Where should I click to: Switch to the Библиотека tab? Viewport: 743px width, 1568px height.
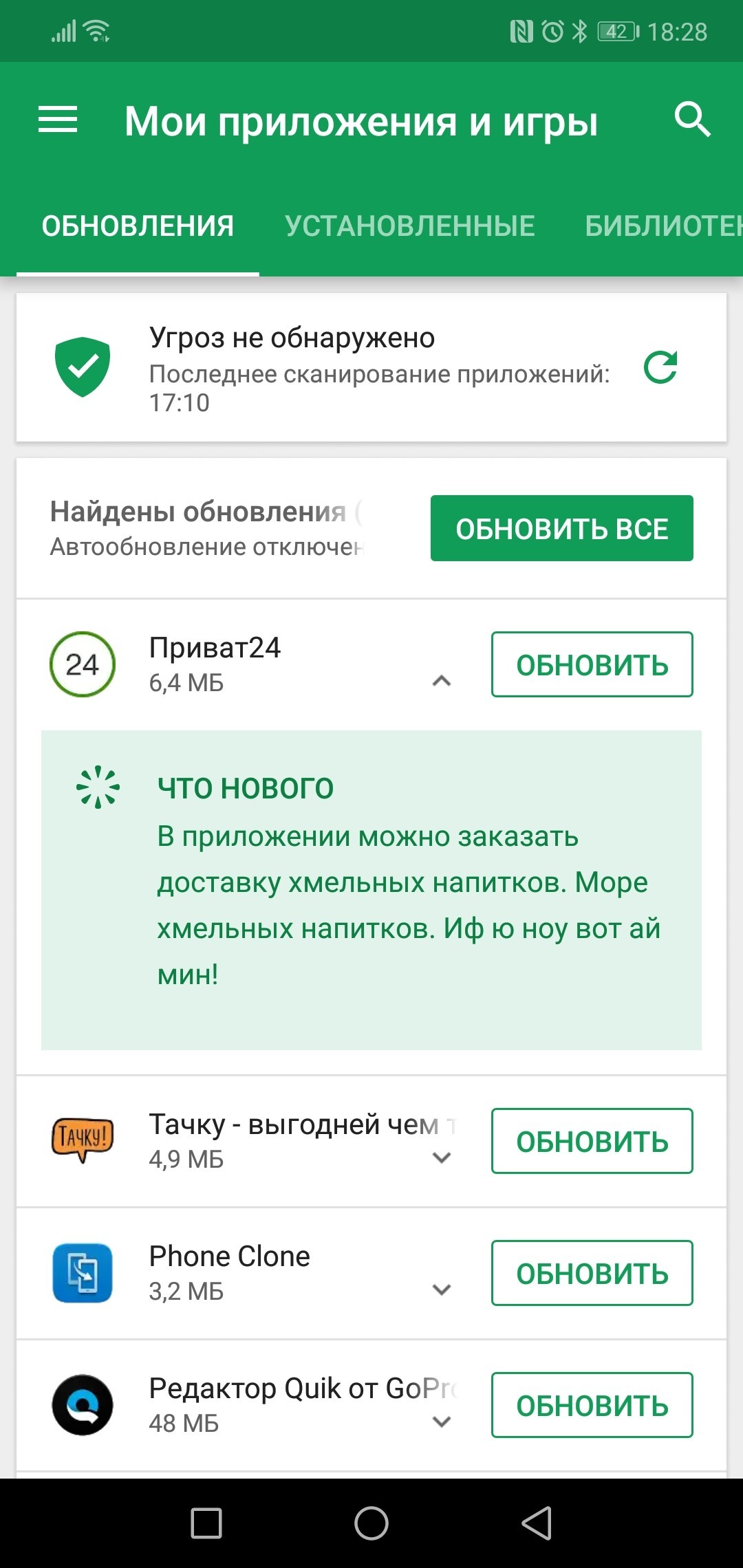coord(662,226)
